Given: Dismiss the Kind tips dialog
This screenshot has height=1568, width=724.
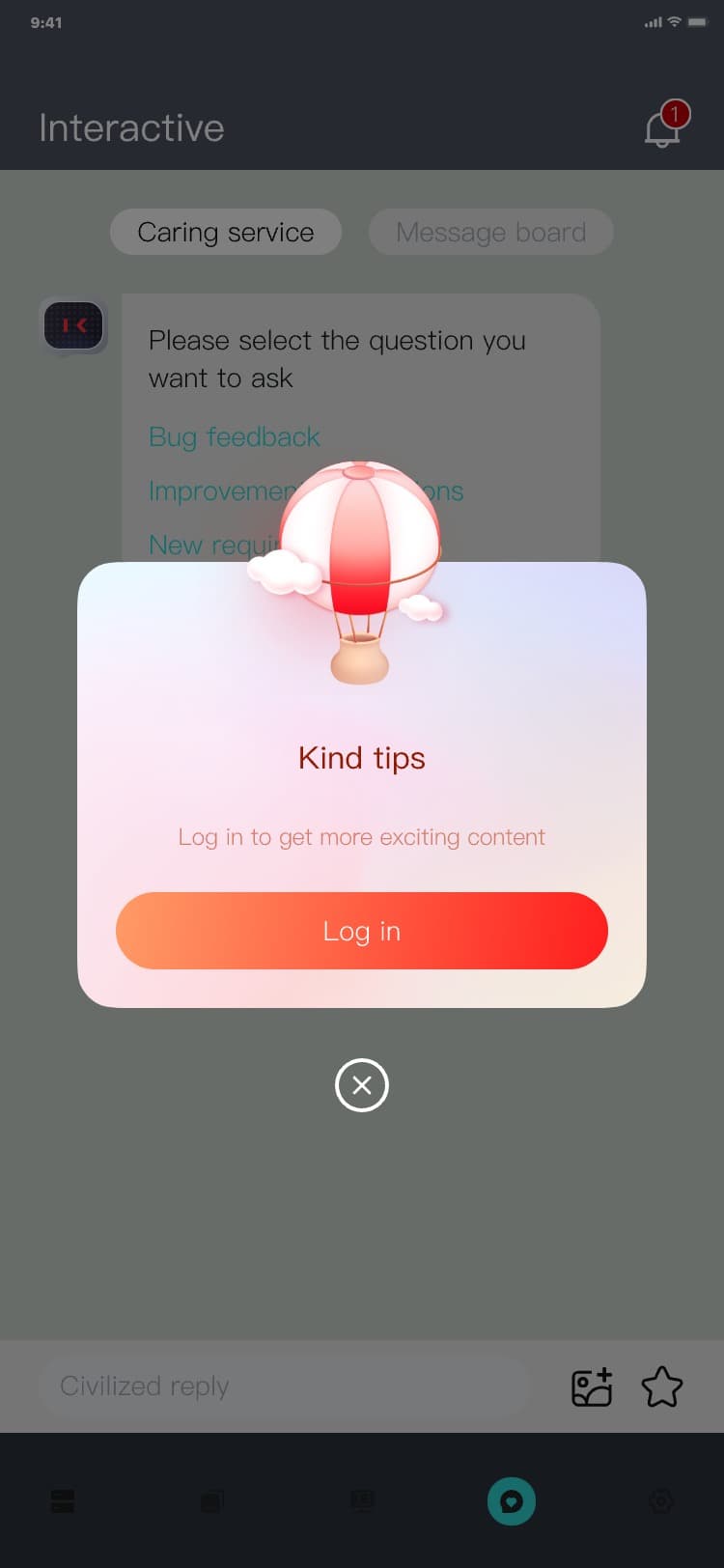Looking at the screenshot, I should click(361, 1085).
